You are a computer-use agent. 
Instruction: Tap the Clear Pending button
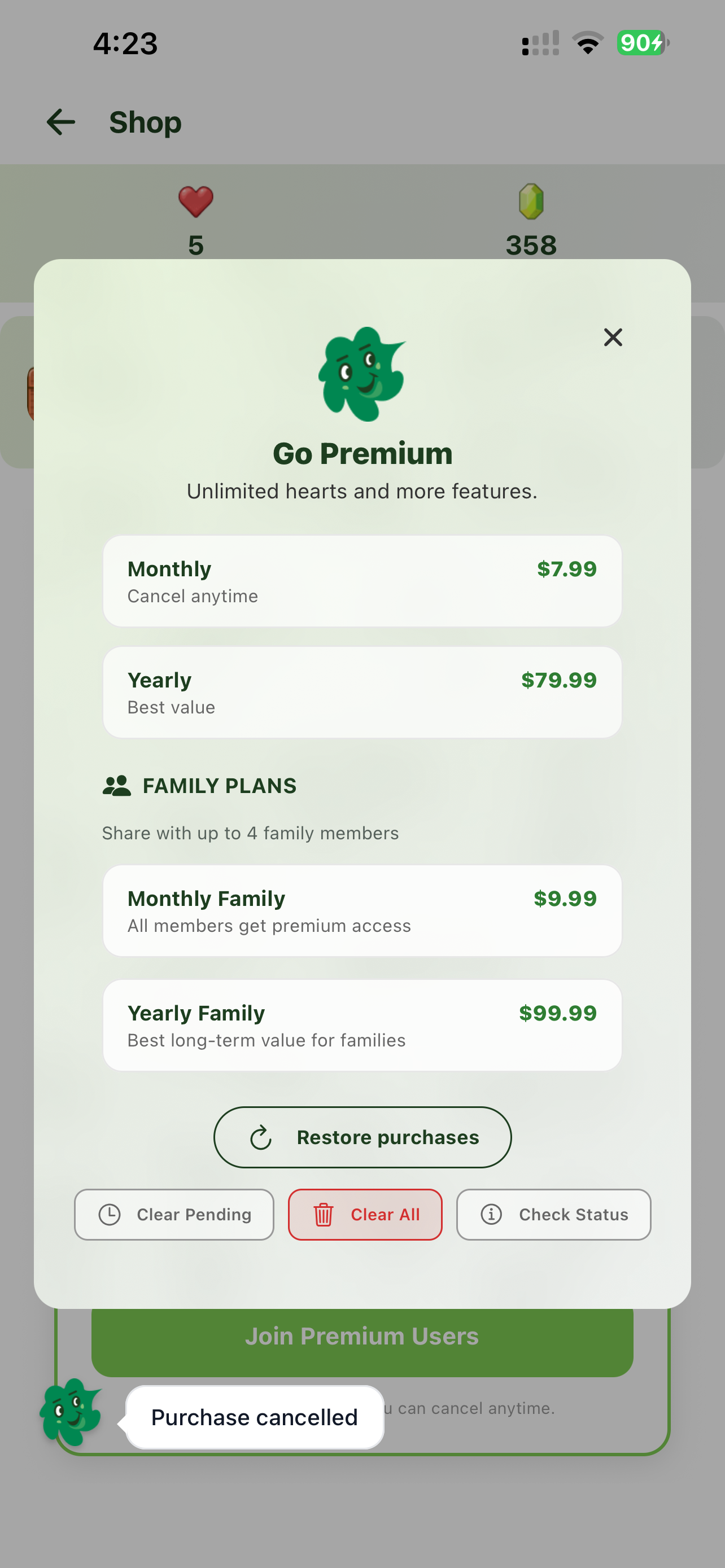pos(174,1214)
